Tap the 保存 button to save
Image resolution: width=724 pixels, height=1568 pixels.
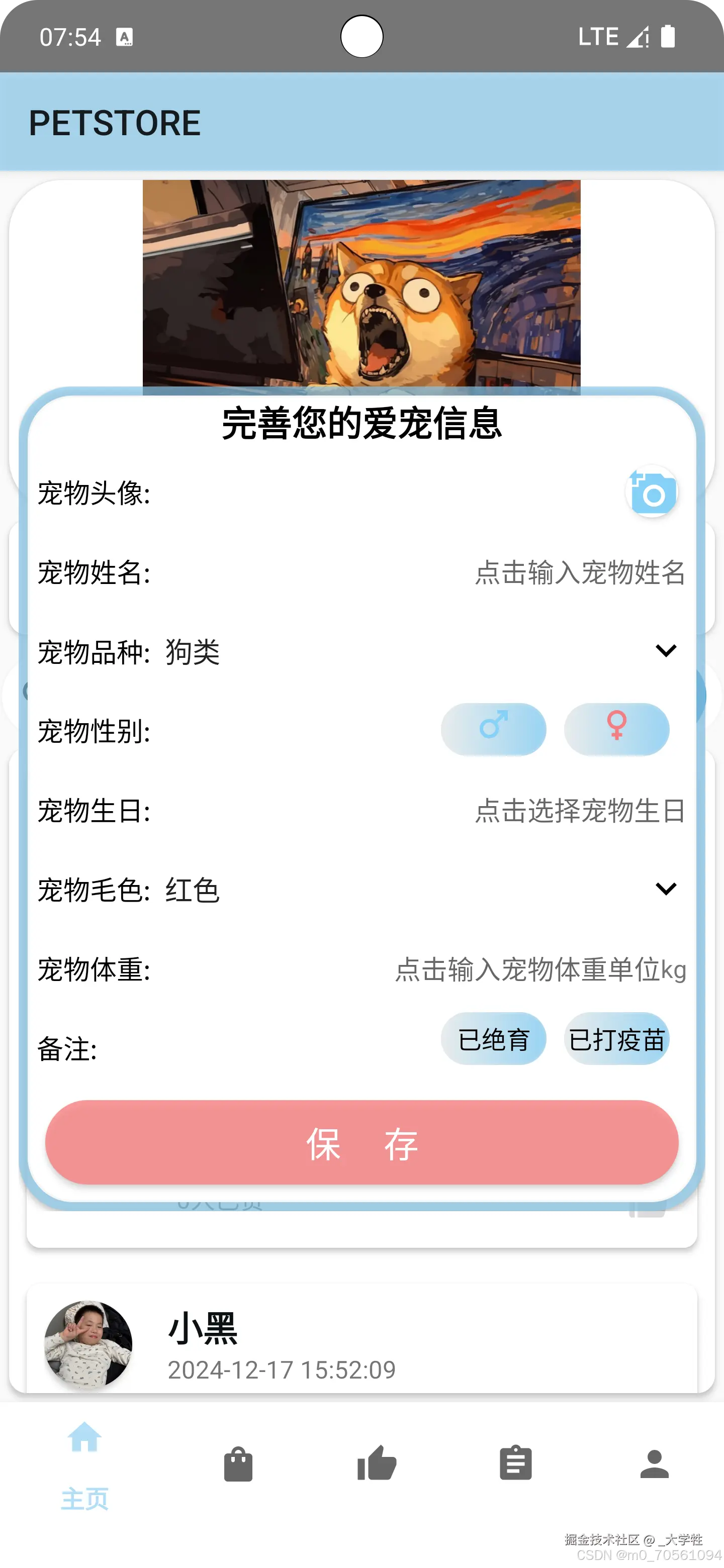pyautogui.click(x=361, y=1142)
